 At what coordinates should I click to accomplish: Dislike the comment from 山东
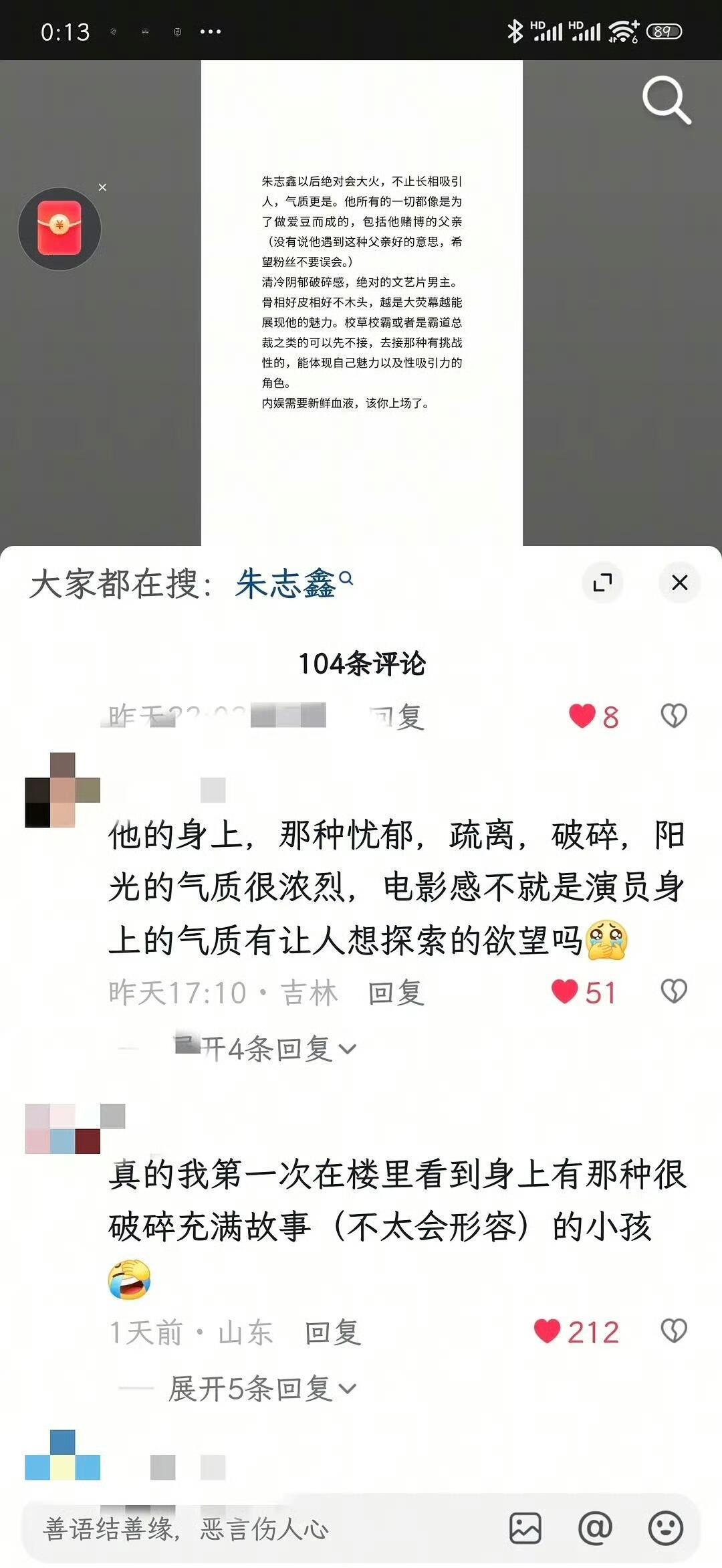coord(674,1331)
